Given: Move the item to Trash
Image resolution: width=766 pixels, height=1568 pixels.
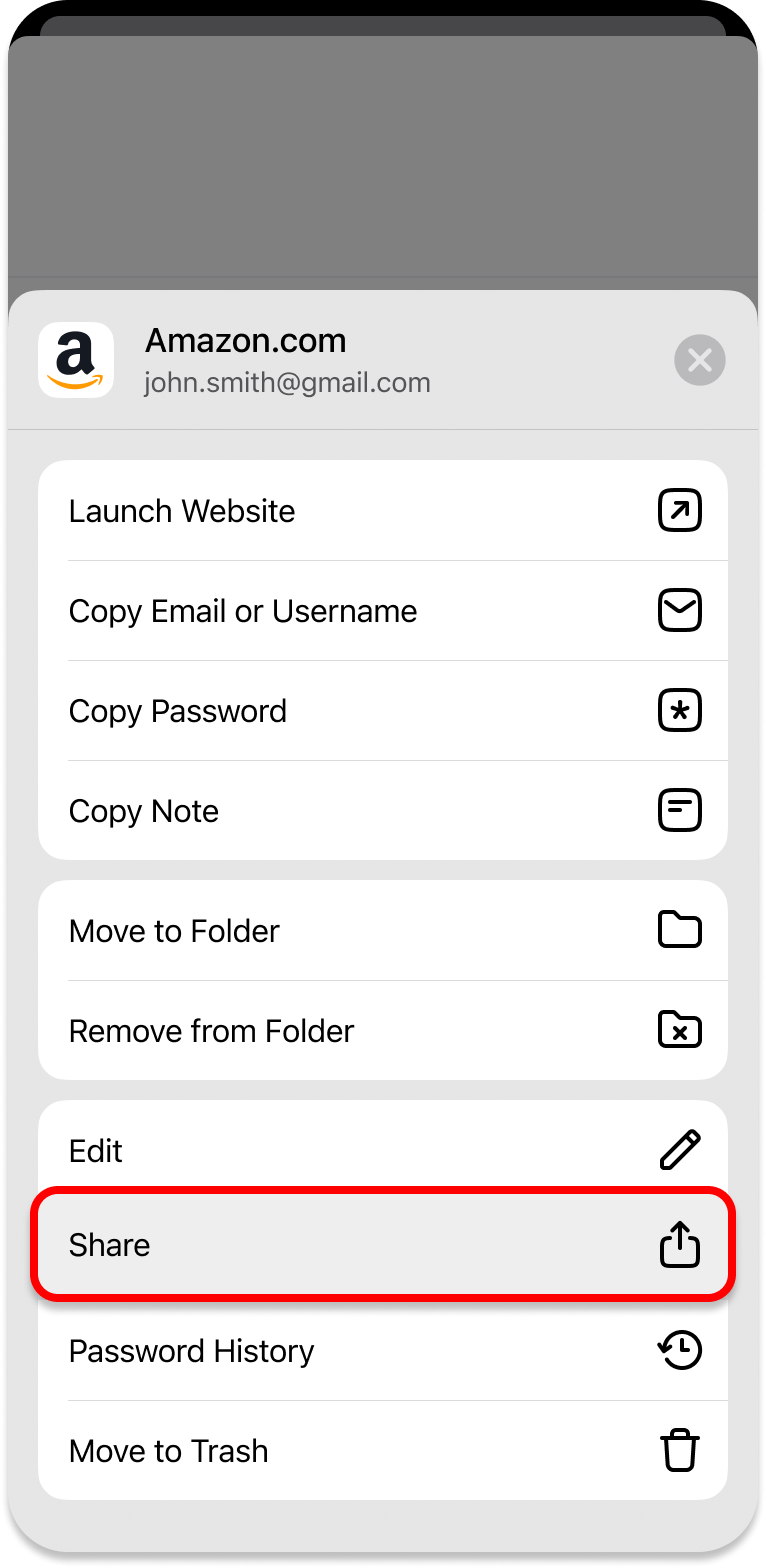Looking at the screenshot, I should point(383,1450).
